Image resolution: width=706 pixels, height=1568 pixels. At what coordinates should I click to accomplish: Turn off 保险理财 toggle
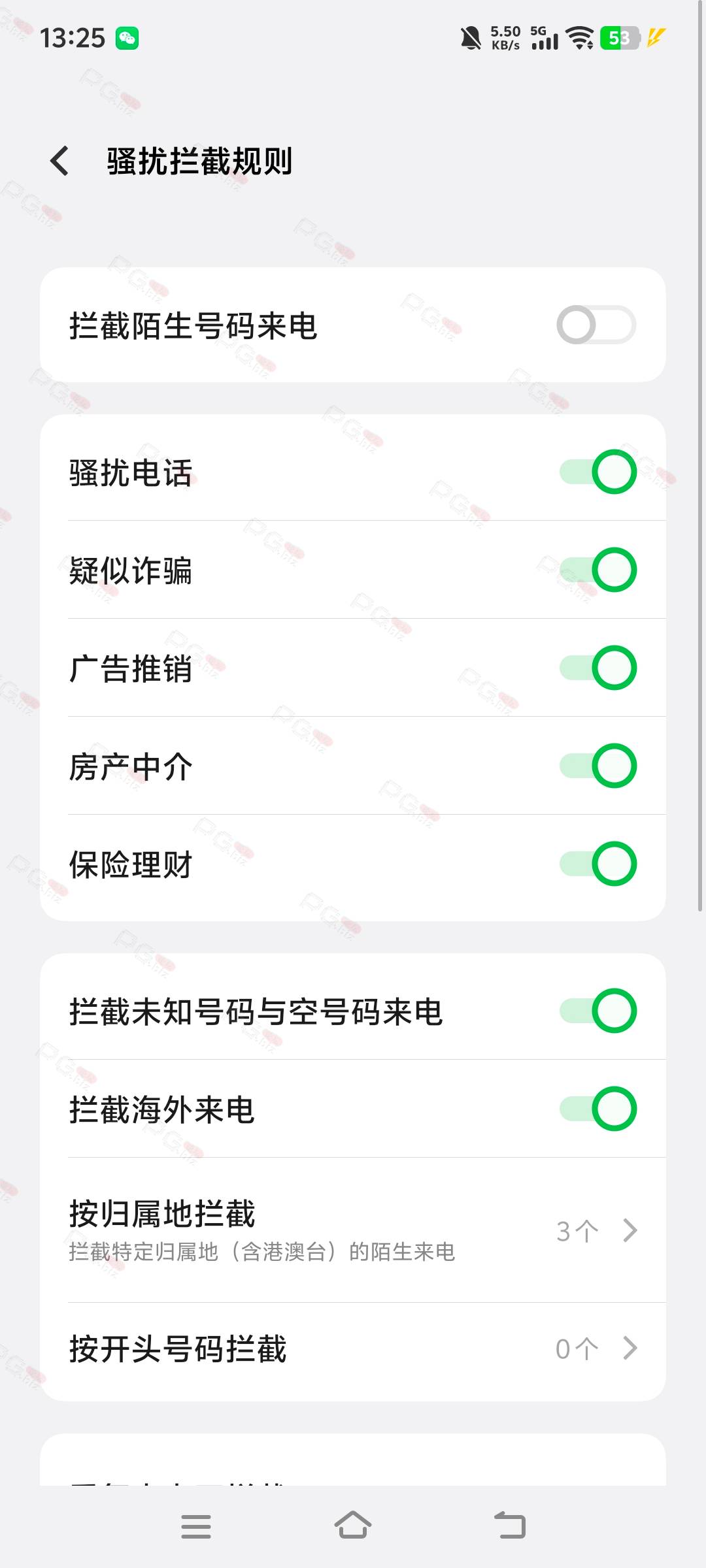pyautogui.click(x=597, y=864)
